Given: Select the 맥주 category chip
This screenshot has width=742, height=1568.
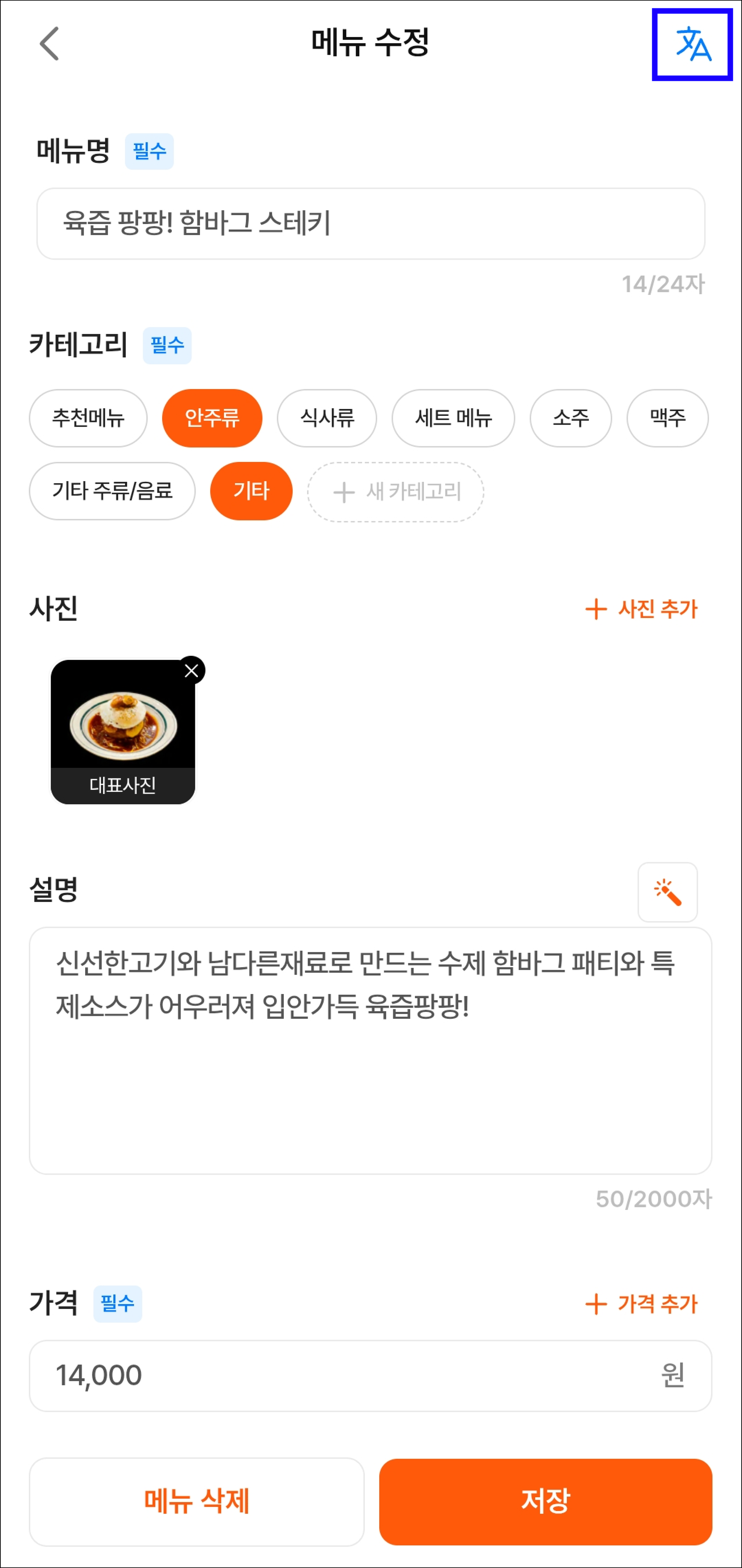Looking at the screenshot, I should pyautogui.click(x=667, y=418).
